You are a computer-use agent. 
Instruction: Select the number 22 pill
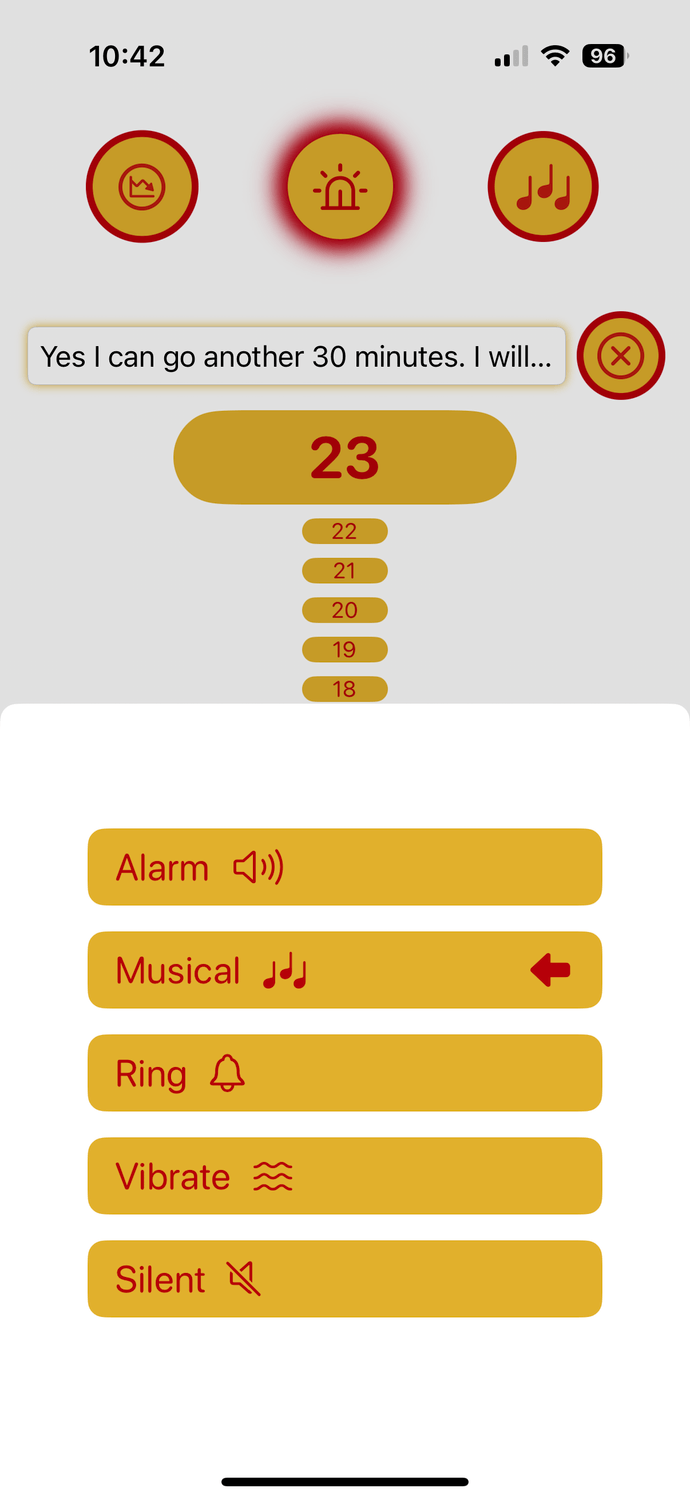[x=345, y=531]
